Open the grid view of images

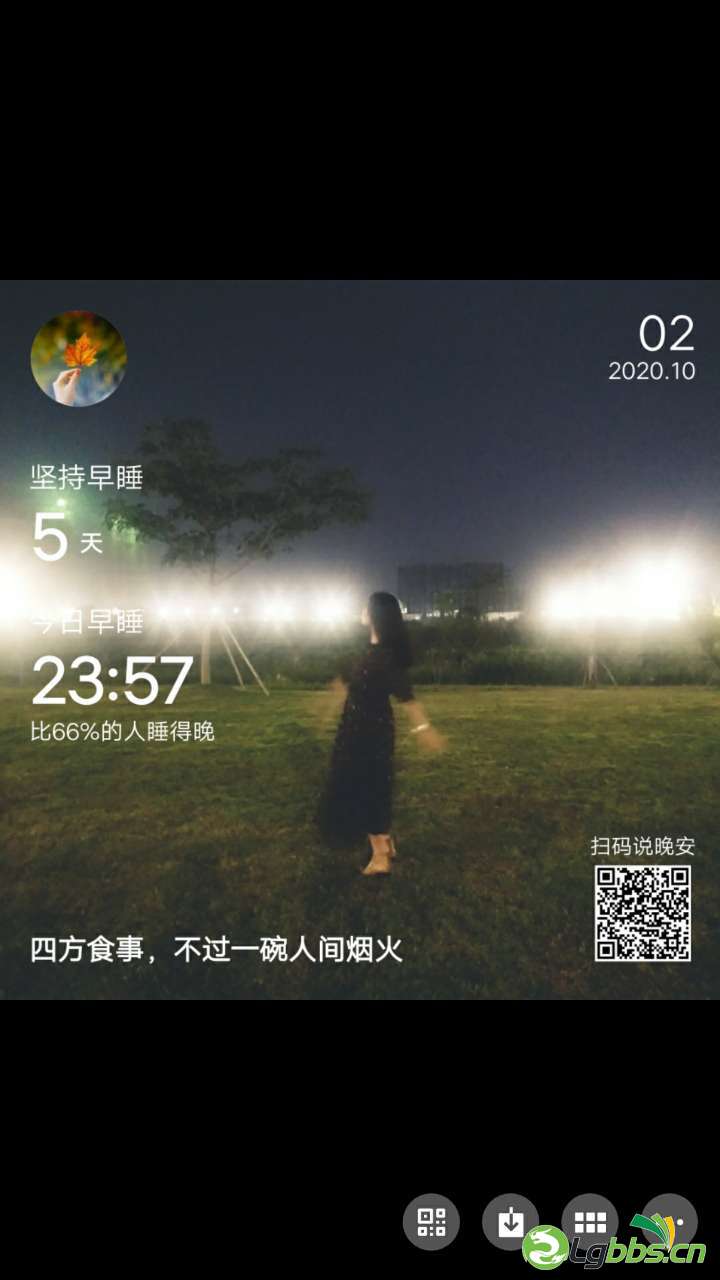pyautogui.click(x=590, y=1222)
